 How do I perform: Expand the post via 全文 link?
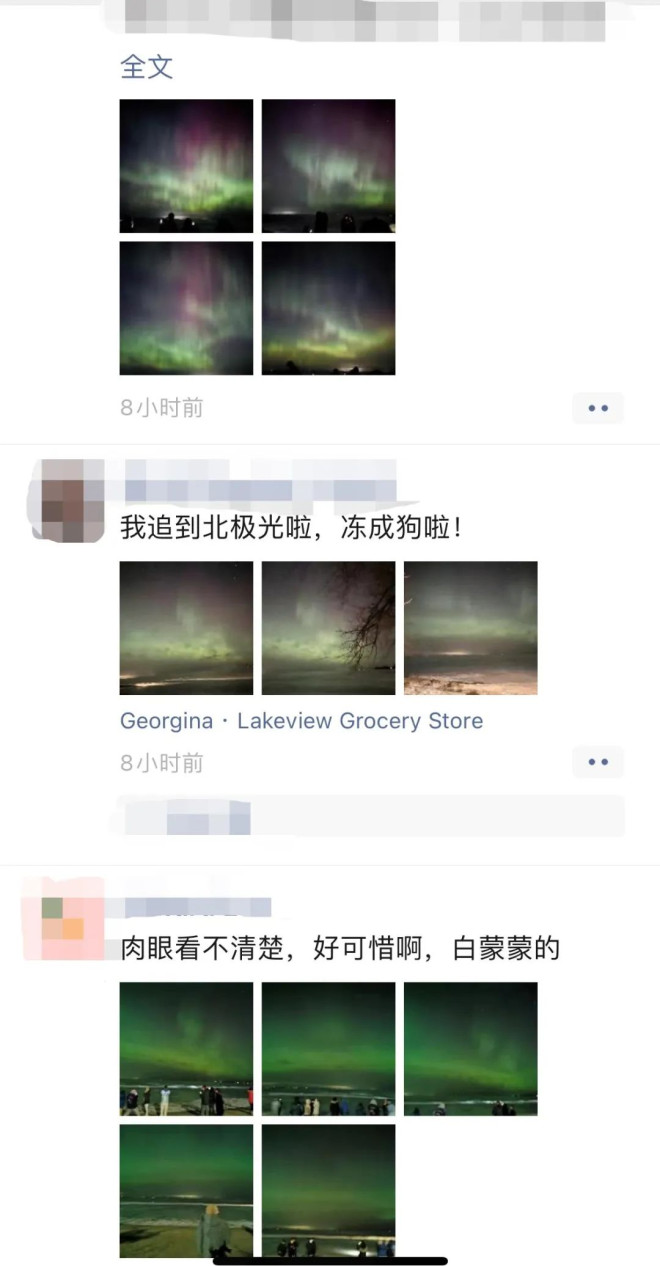146,68
